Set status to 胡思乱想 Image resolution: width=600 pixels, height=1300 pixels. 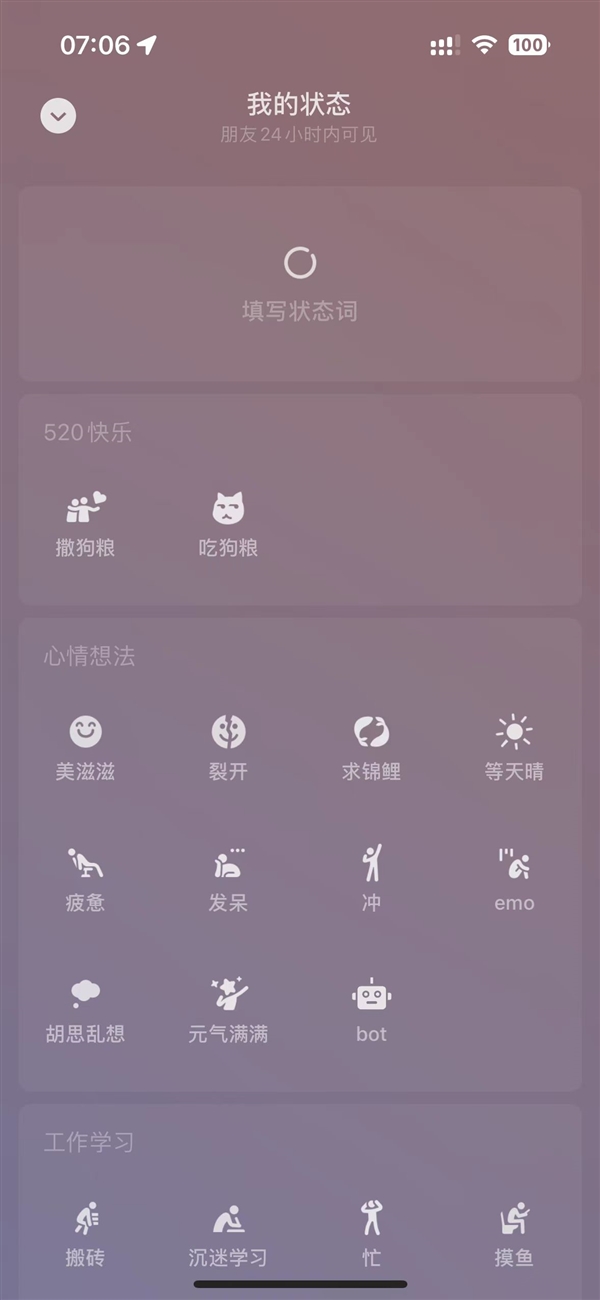tap(86, 1010)
